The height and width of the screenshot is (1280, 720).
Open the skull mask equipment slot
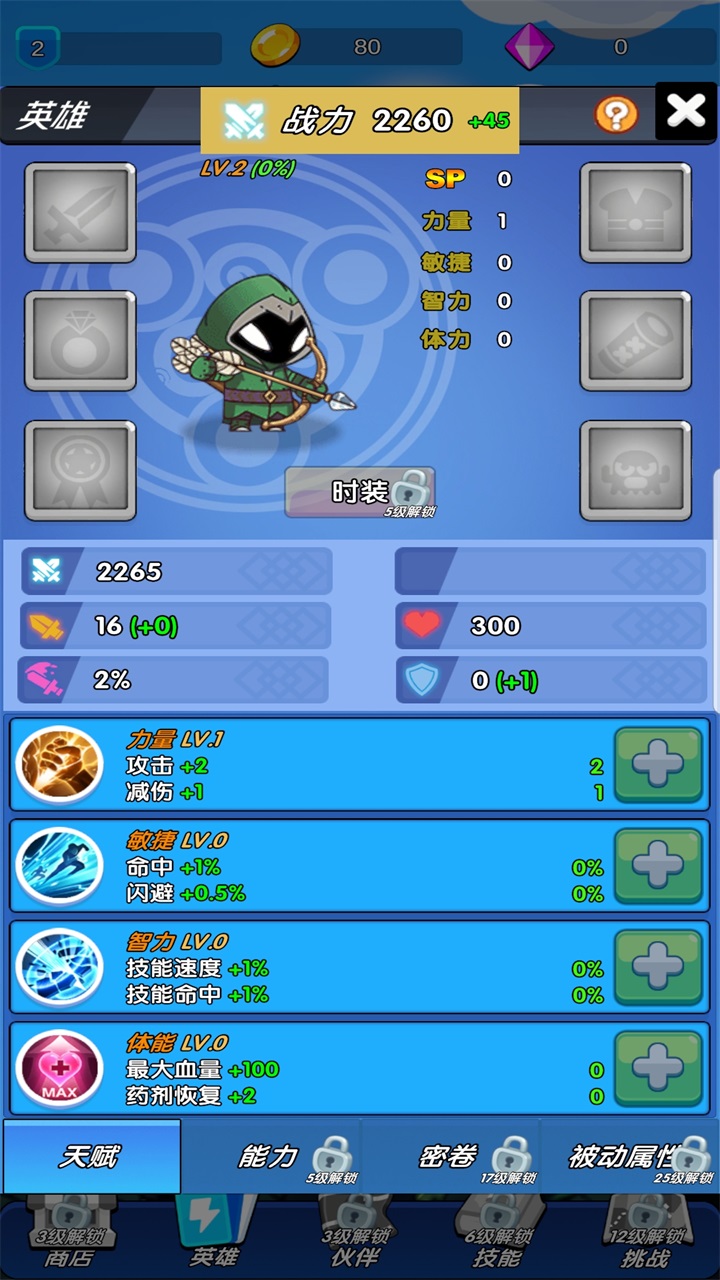pyautogui.click(x=636, y=470)
